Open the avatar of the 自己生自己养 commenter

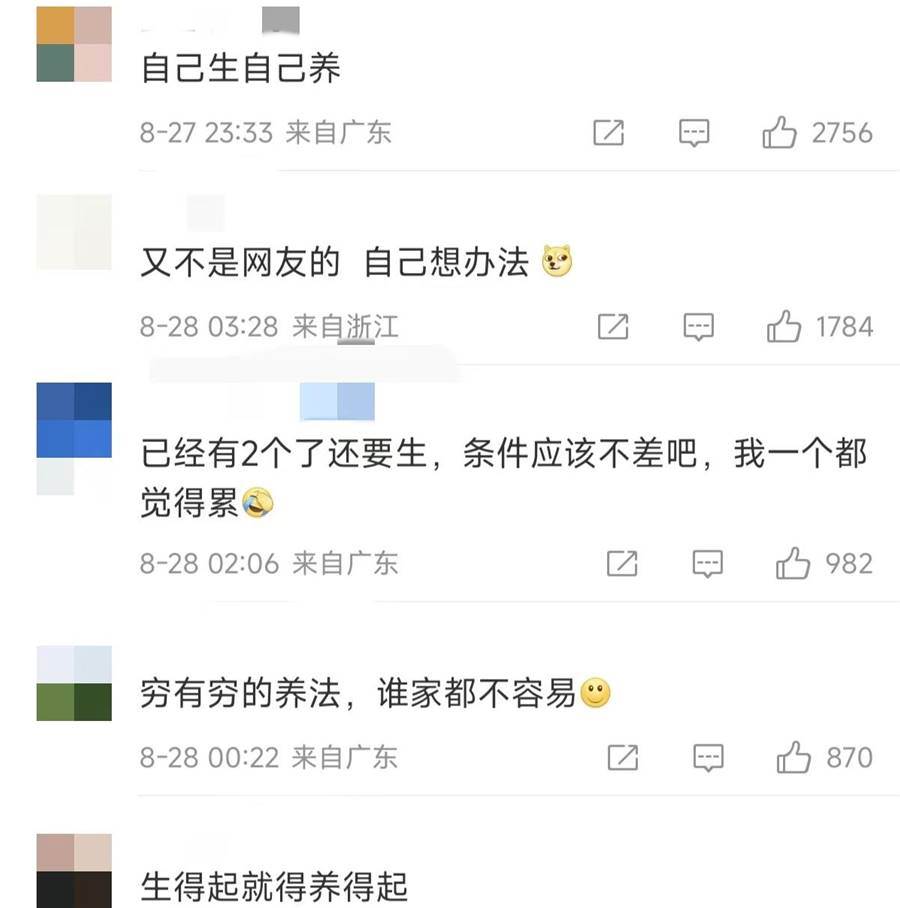pyautogui.click(x=74, y=44)
